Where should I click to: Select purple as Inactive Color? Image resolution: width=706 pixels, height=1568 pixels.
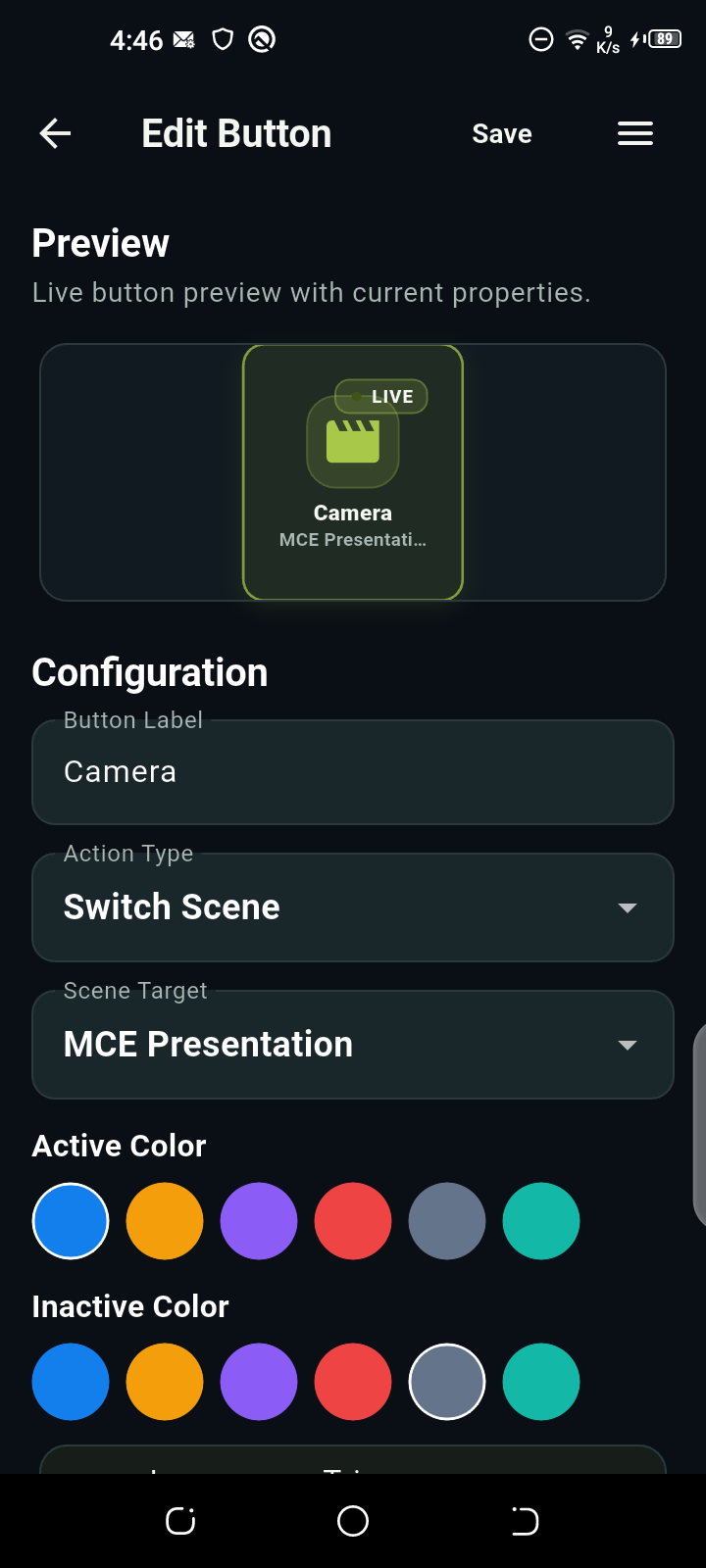259,1382
